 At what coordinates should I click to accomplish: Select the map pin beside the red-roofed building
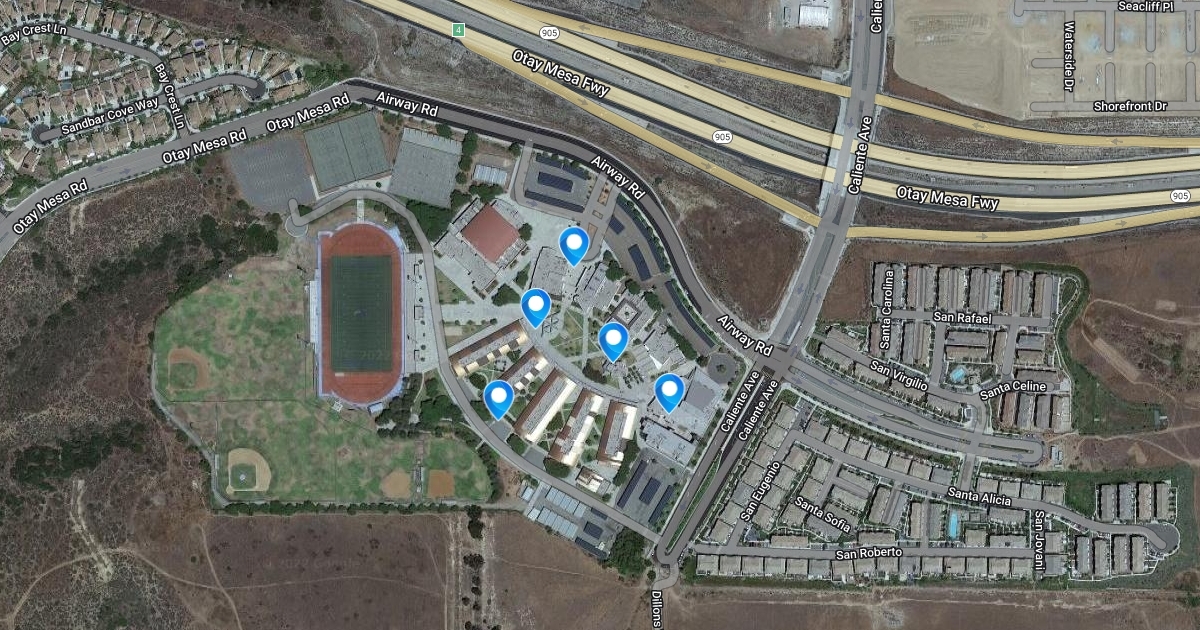point(573,245)
